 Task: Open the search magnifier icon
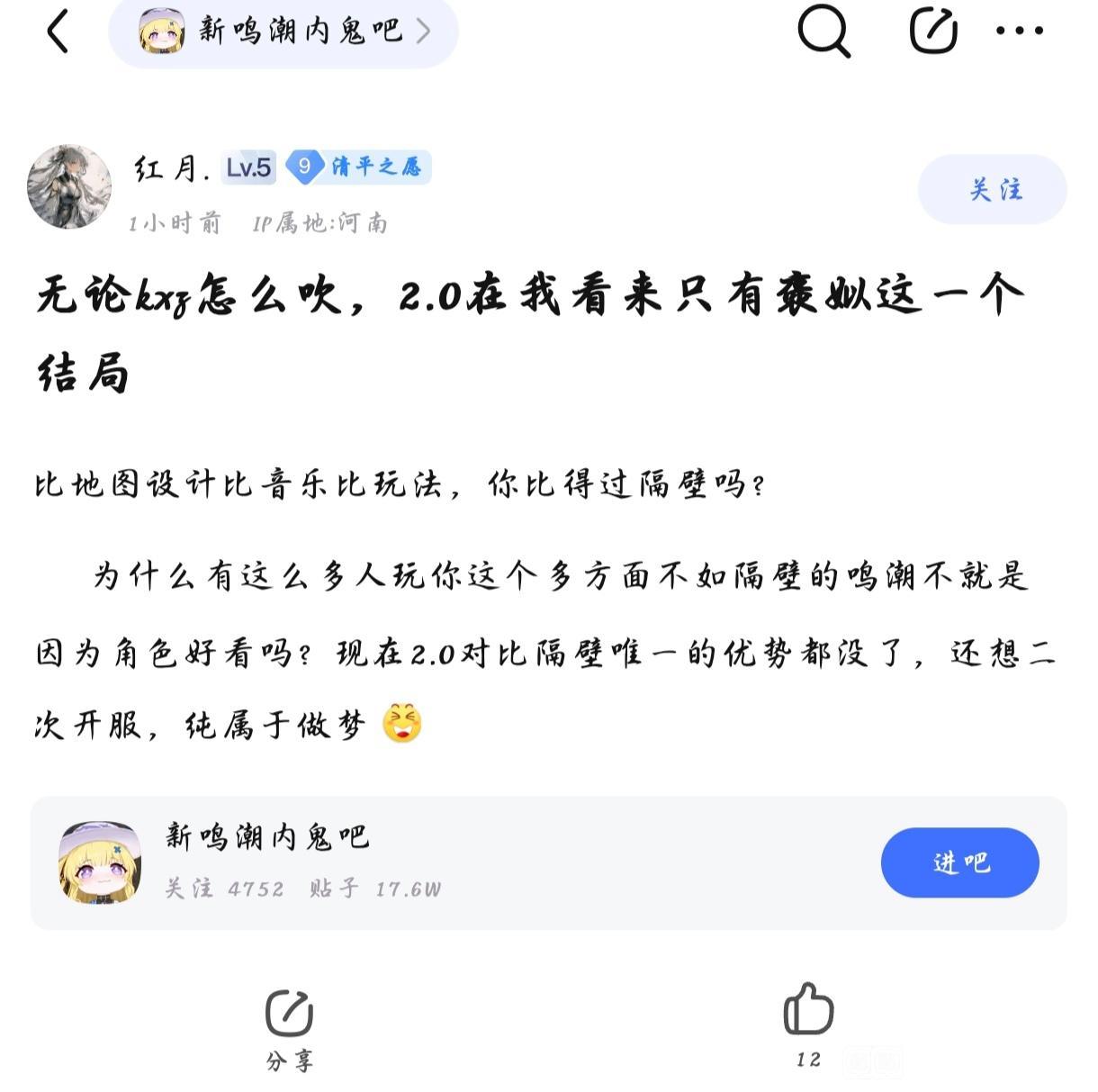click(x=823, y=32)
